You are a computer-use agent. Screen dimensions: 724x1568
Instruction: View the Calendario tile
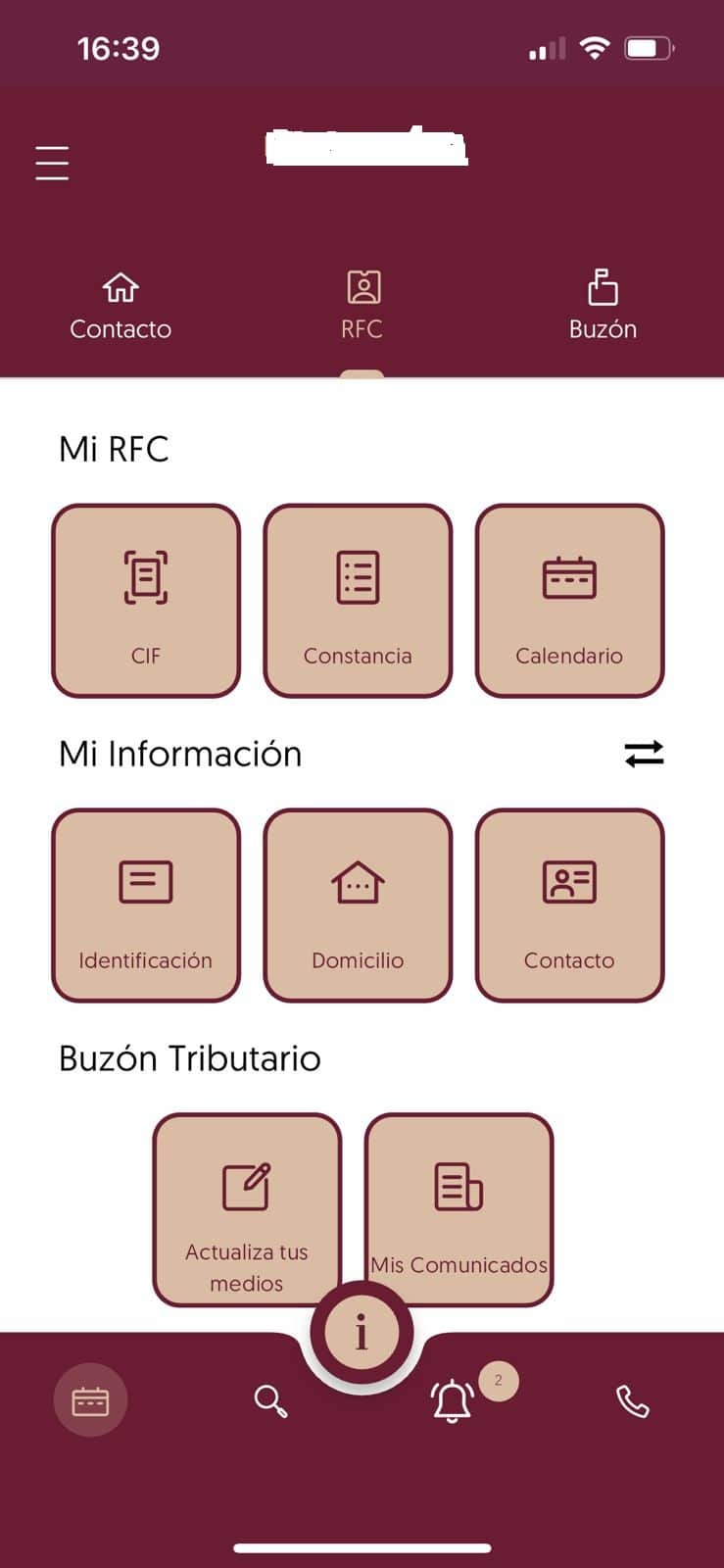569,601
